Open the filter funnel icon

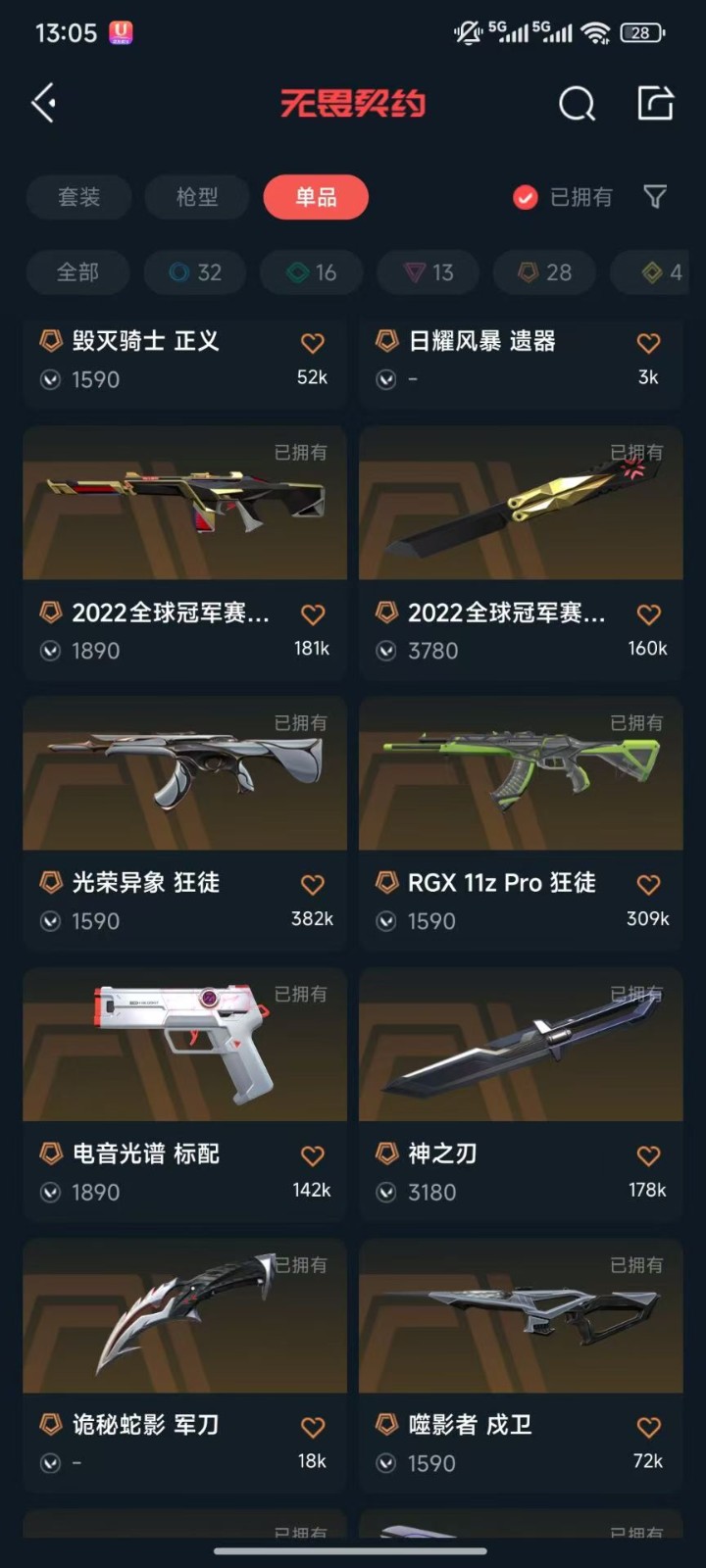point(655,197)
